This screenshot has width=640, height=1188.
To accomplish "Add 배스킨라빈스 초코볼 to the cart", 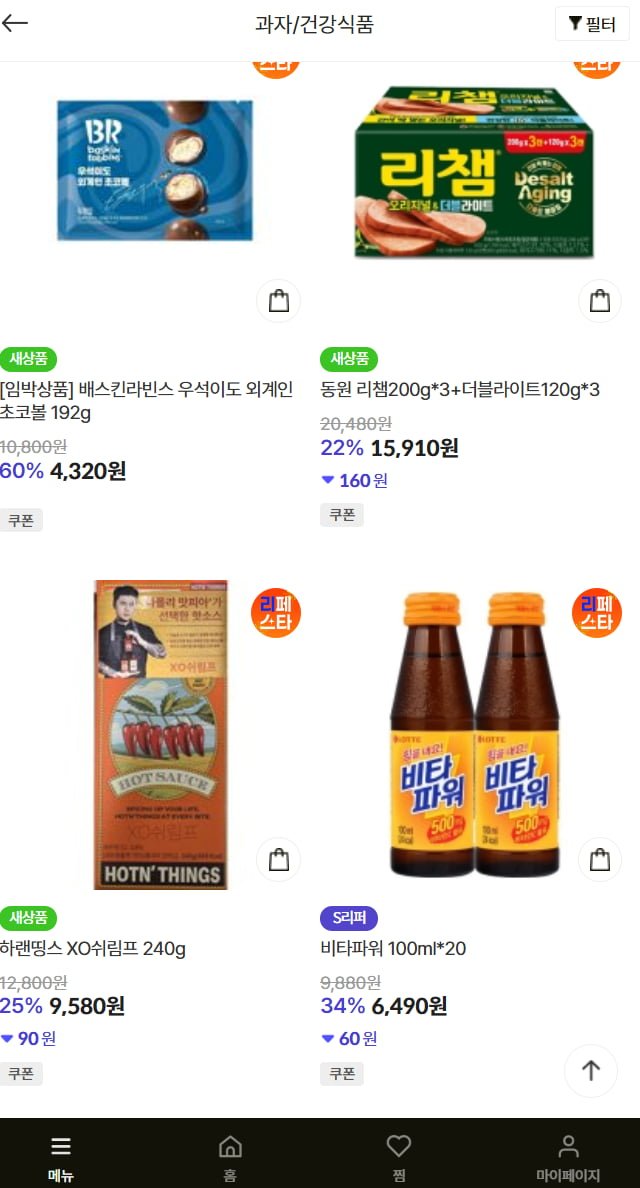I will pyautogui.click(x=279, y=301).
